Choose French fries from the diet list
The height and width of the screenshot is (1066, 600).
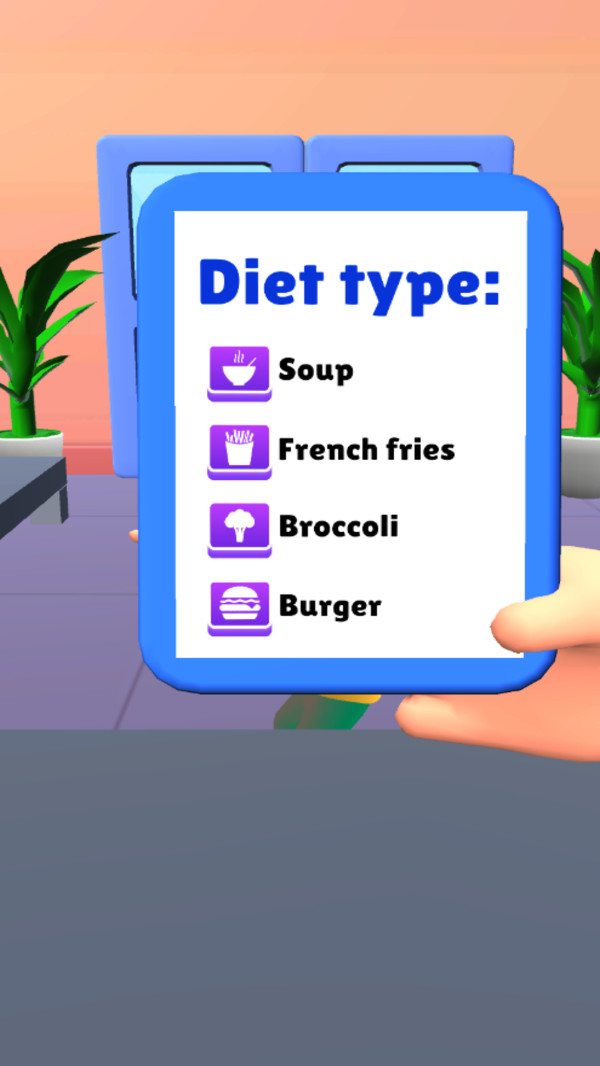[x=331, y=451]
